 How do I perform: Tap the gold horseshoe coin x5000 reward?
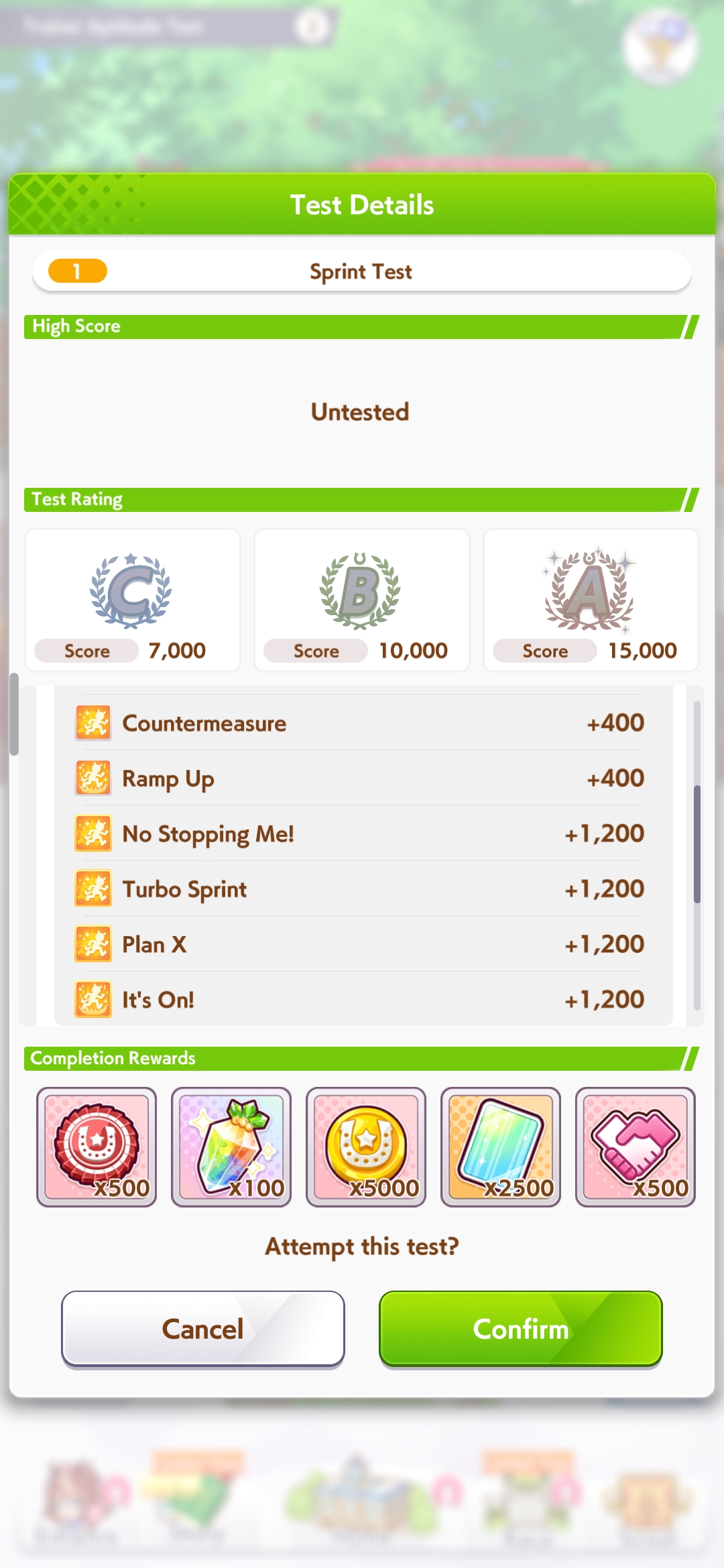(x=366, y=1147)
